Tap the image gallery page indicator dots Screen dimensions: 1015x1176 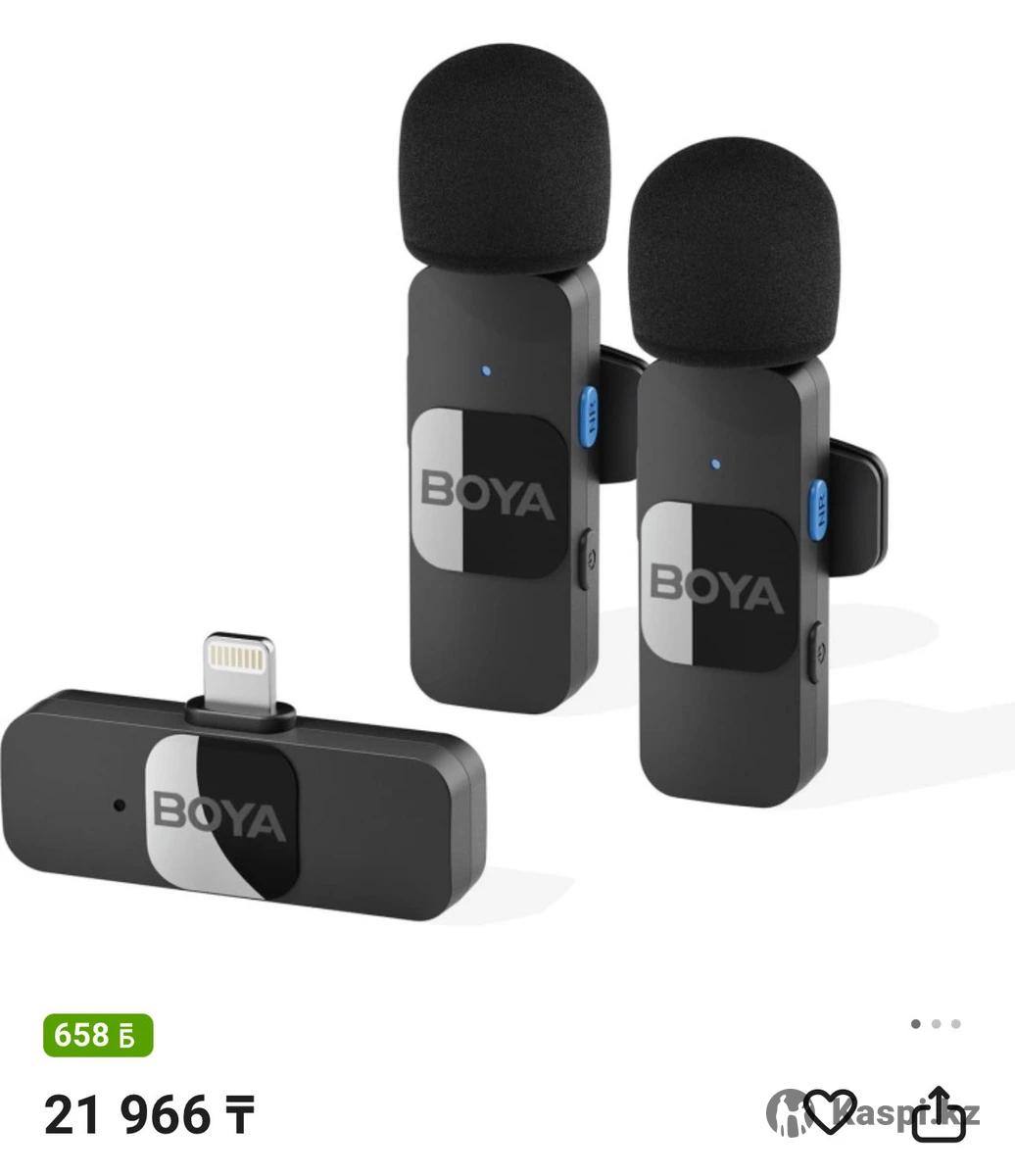coord(935,1024)
